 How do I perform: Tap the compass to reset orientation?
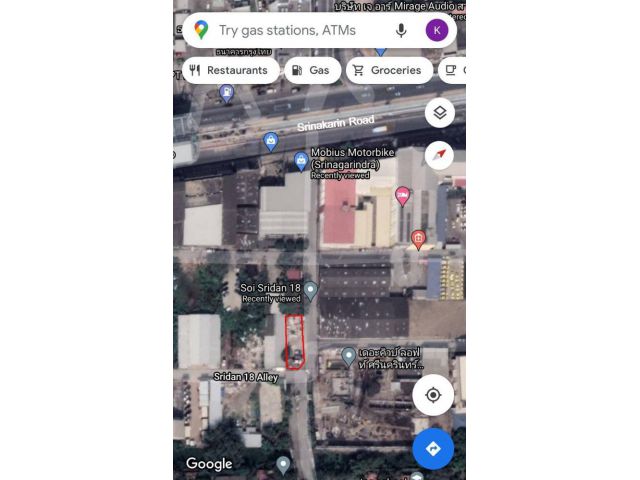[439, 155]
